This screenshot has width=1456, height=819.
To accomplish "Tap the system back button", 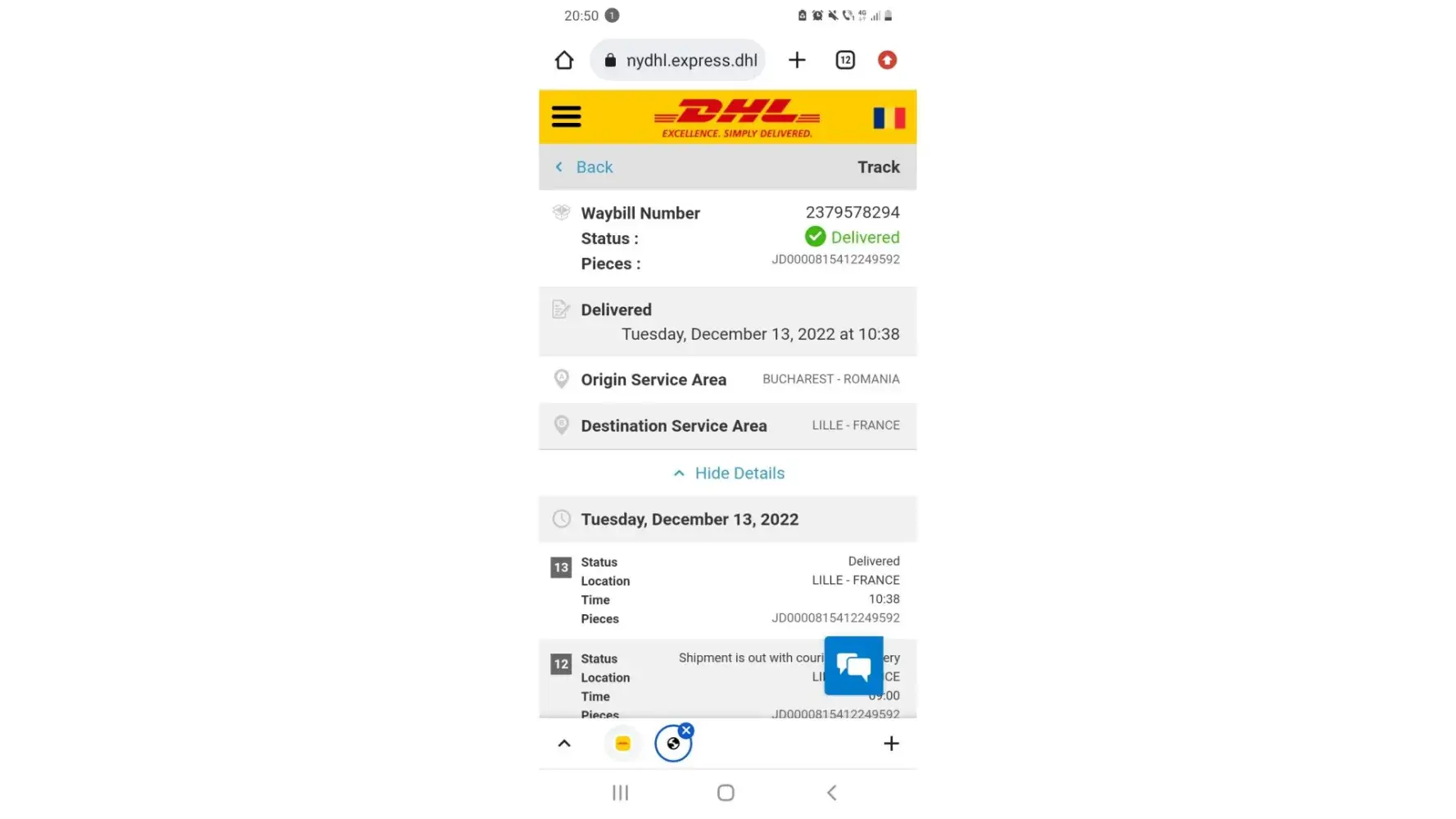I will [831, 793].
